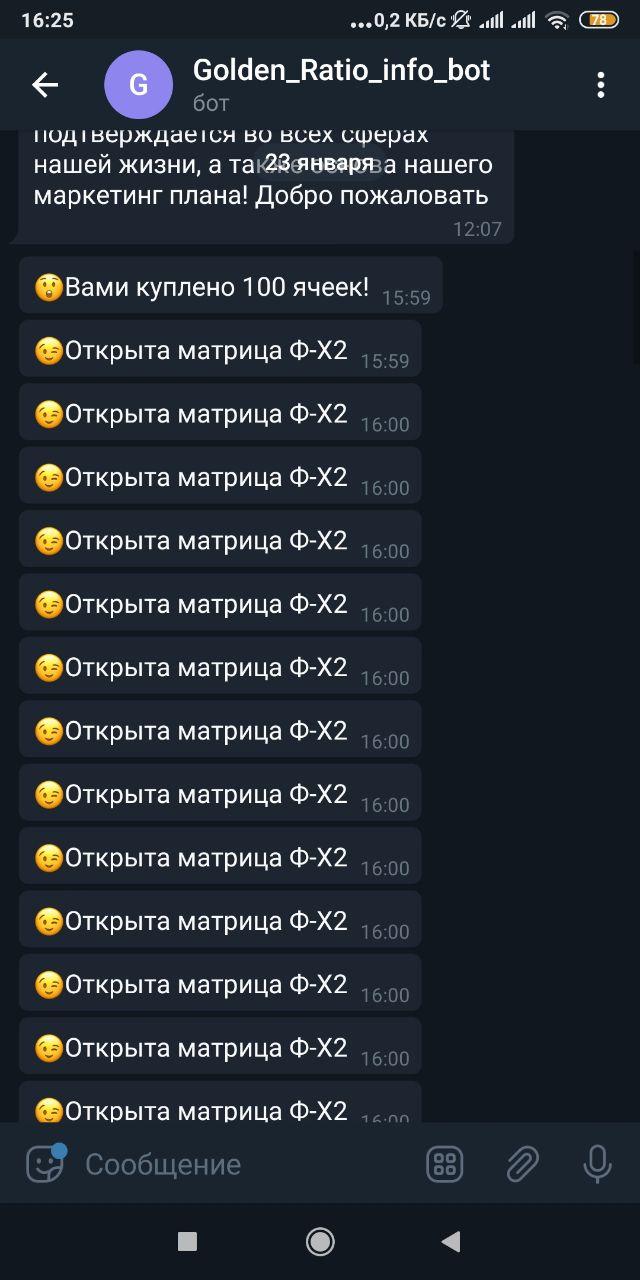The height and width of the screenshot is (1280, 640).
Task: Open the sticker and emoji panel
Action: 45,1164
